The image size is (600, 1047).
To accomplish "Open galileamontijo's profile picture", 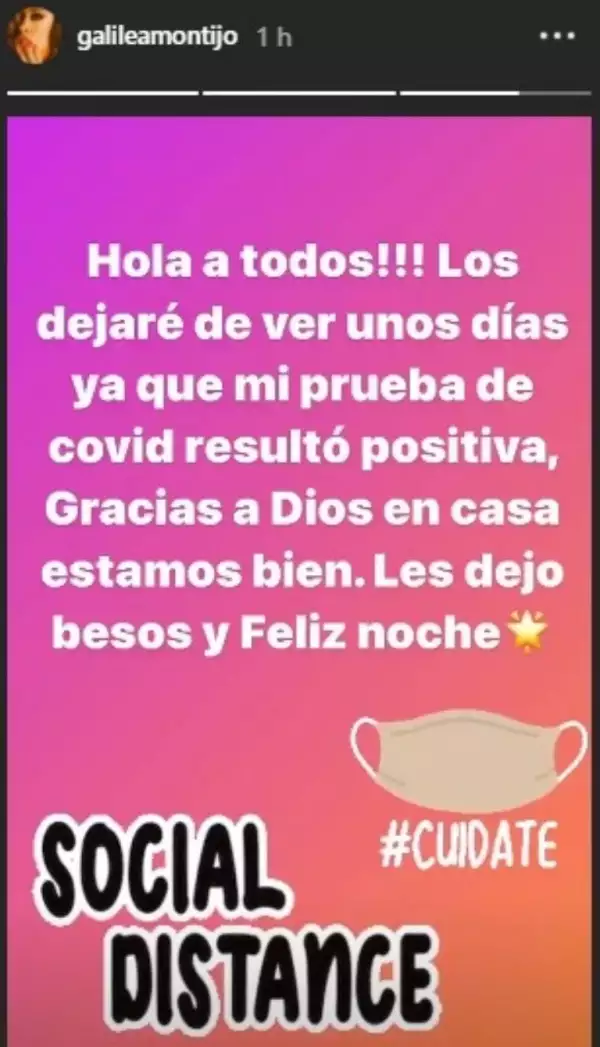I will click(x=27, y=38).
